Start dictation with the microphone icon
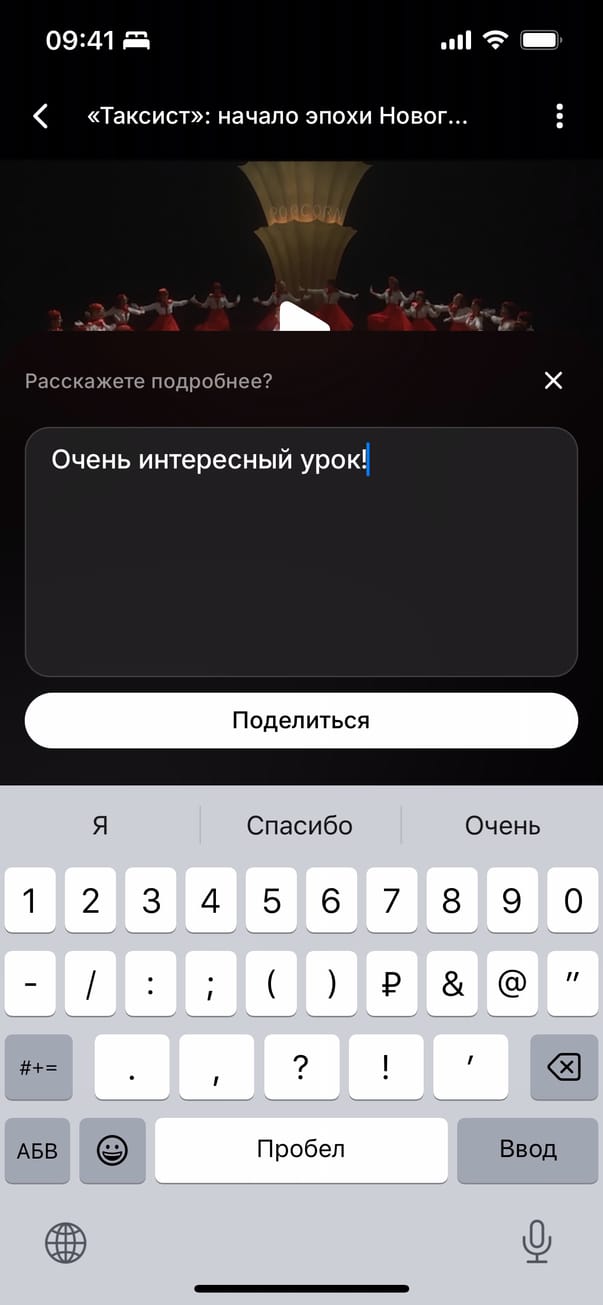The image size is (603, 1305). pyautogui.click(x=537, y=1243)
